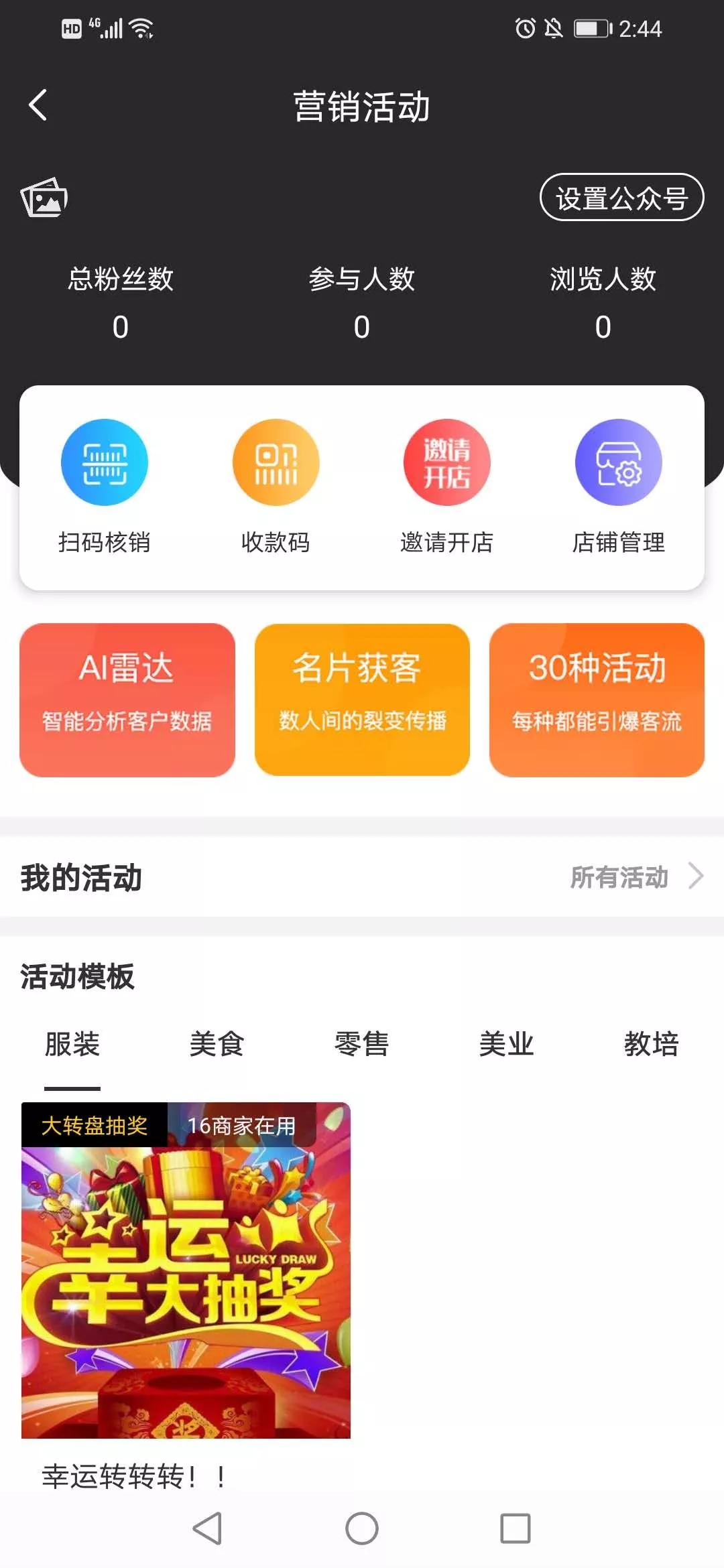Open the 收款码 payment code icon
This screenshot has width=724, height=1568.
click(276, 462)
